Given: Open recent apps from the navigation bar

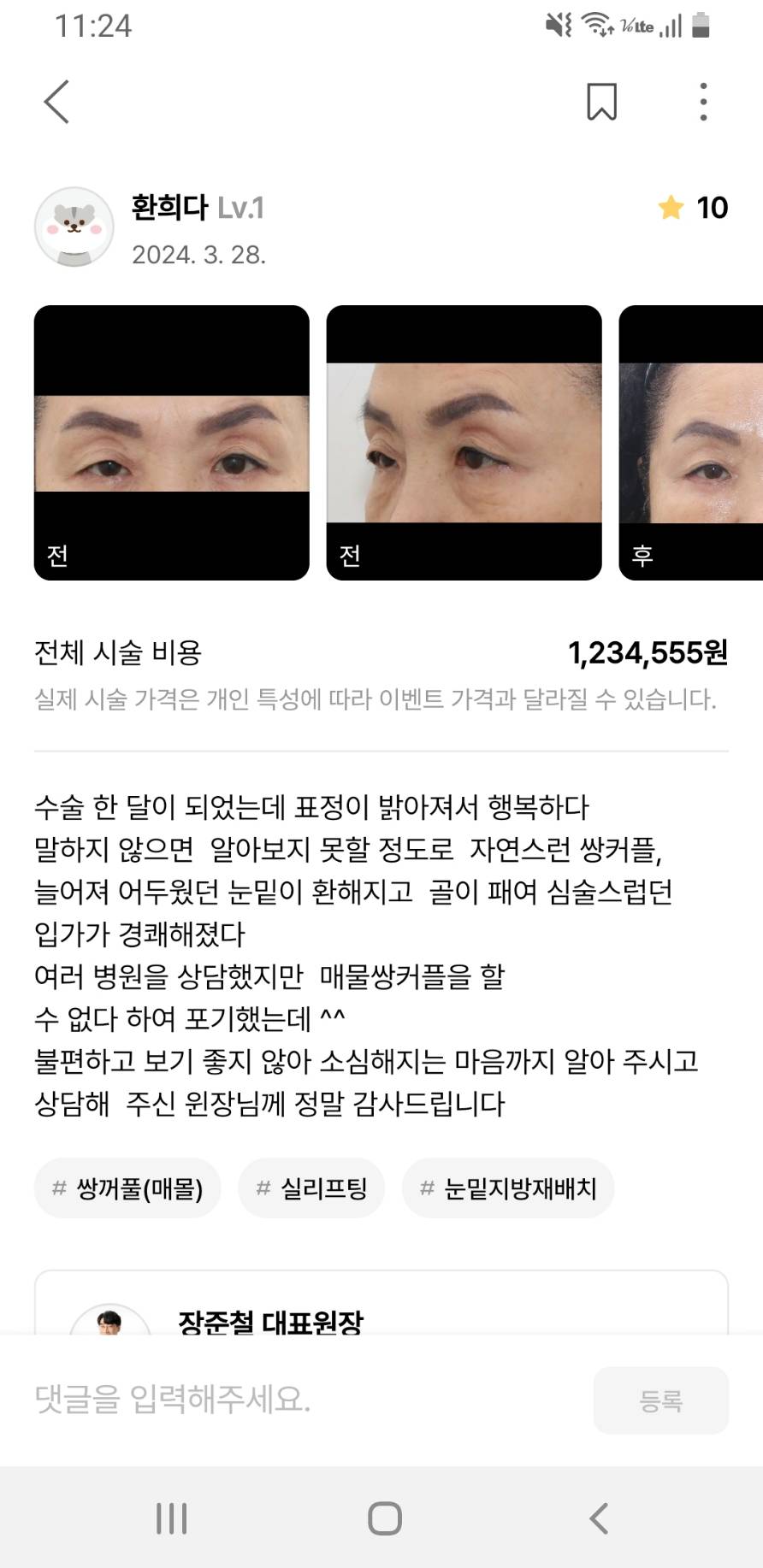Looking at the screenshot, I should click(172, 1518).
